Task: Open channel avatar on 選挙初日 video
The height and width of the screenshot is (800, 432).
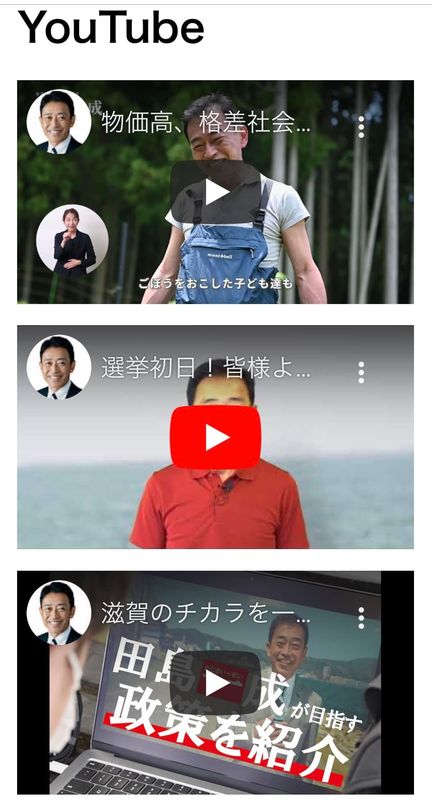Action: pos(59,367)
